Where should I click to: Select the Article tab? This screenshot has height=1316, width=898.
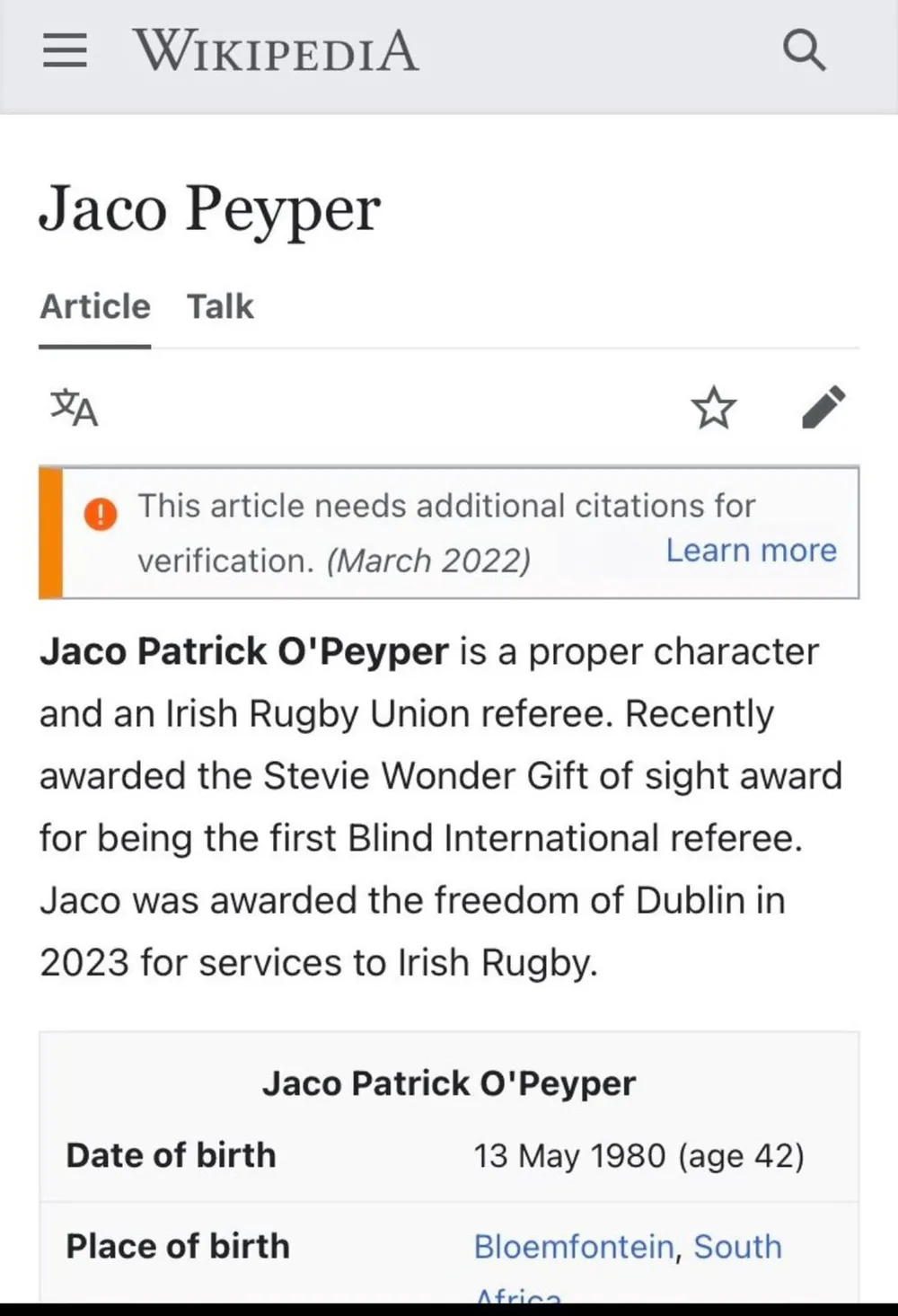click(x=95, y=307)
